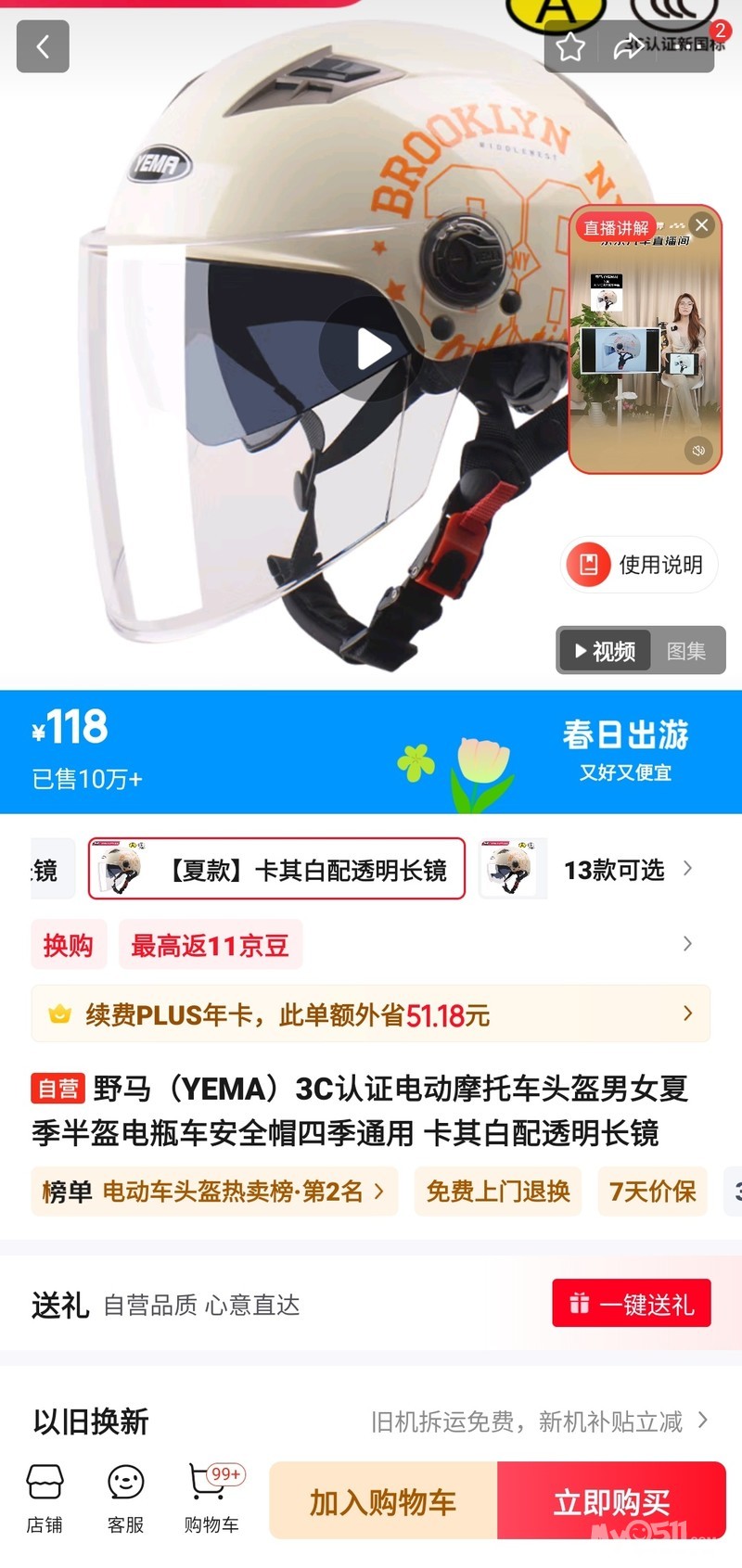Screen dimensions: 742x1568
Task: Close the 直播讲解 live stream popup
Action: point(702,224)
